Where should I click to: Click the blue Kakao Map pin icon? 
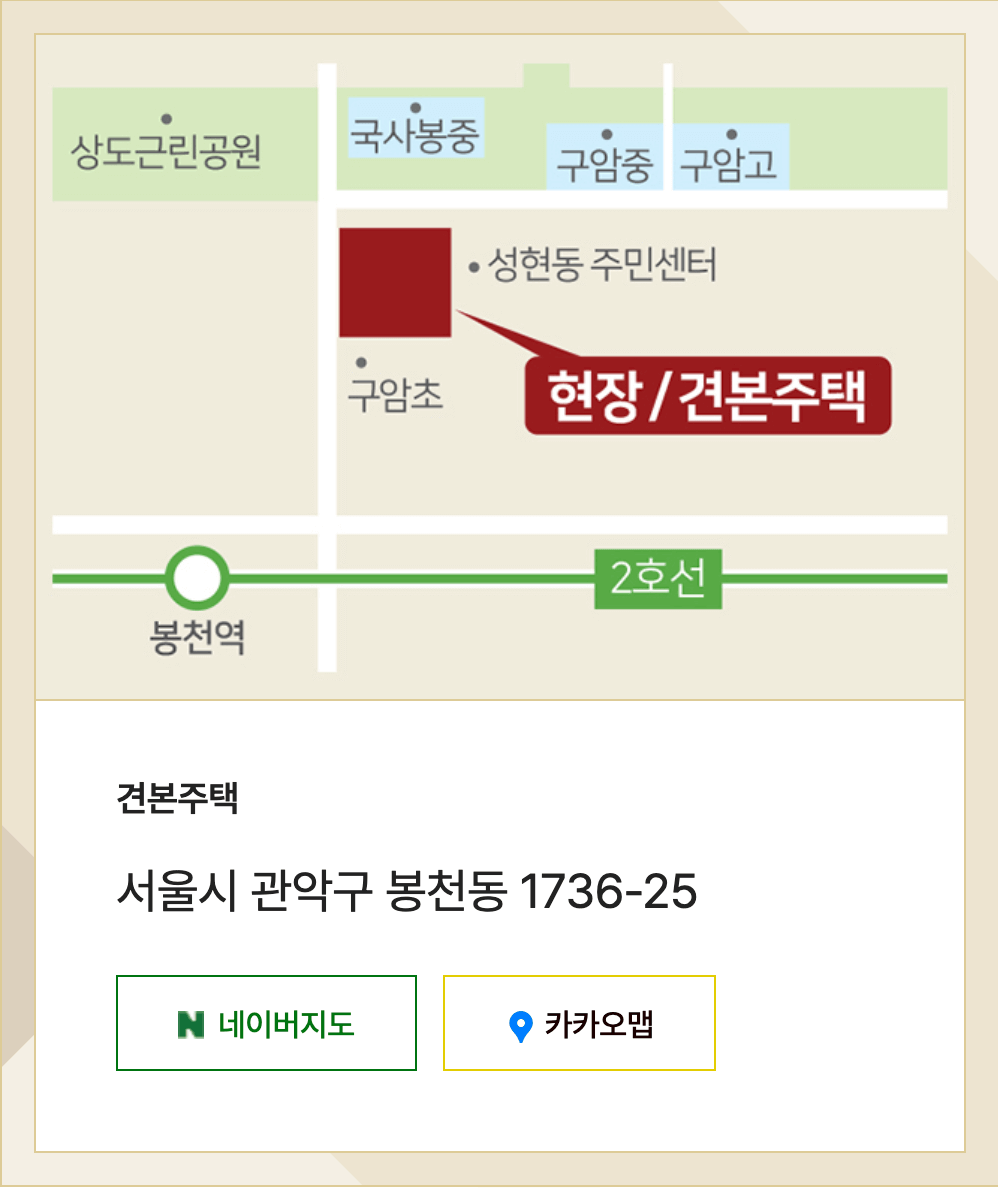point(520,1023)
